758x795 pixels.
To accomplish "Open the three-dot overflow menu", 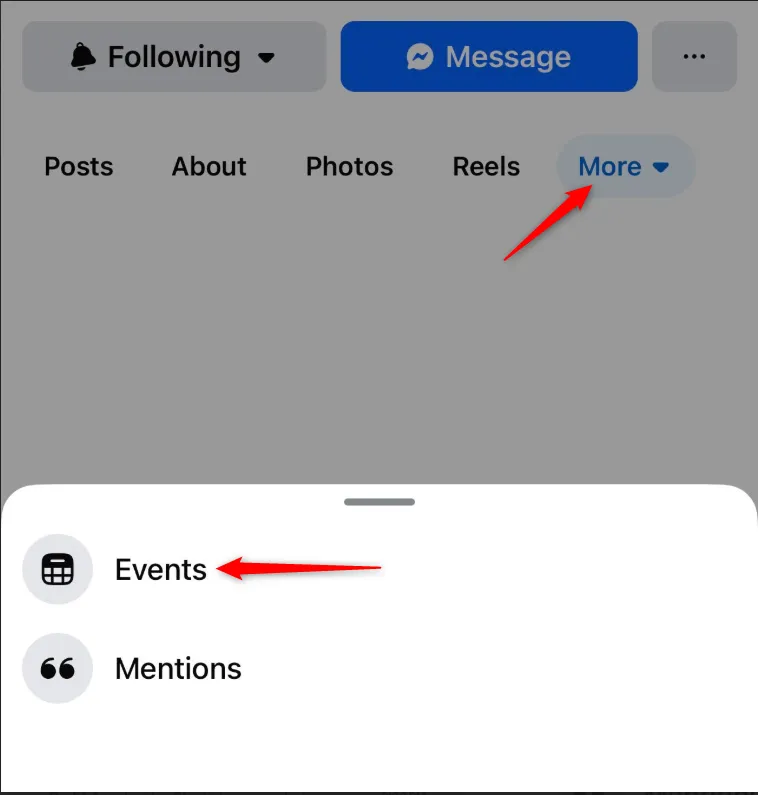I will point(694,57).
